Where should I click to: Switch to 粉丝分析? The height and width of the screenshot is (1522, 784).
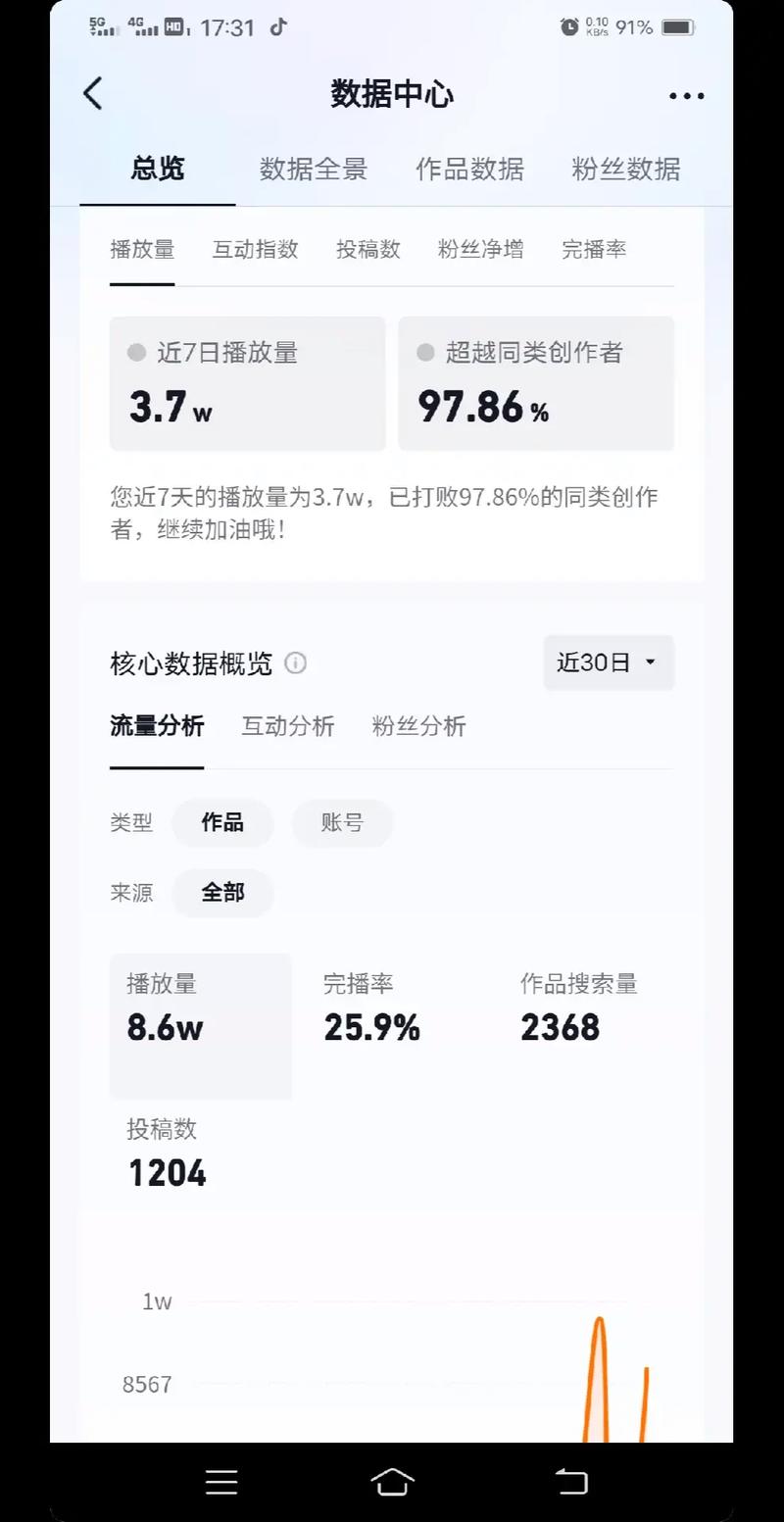pos(419,726)
